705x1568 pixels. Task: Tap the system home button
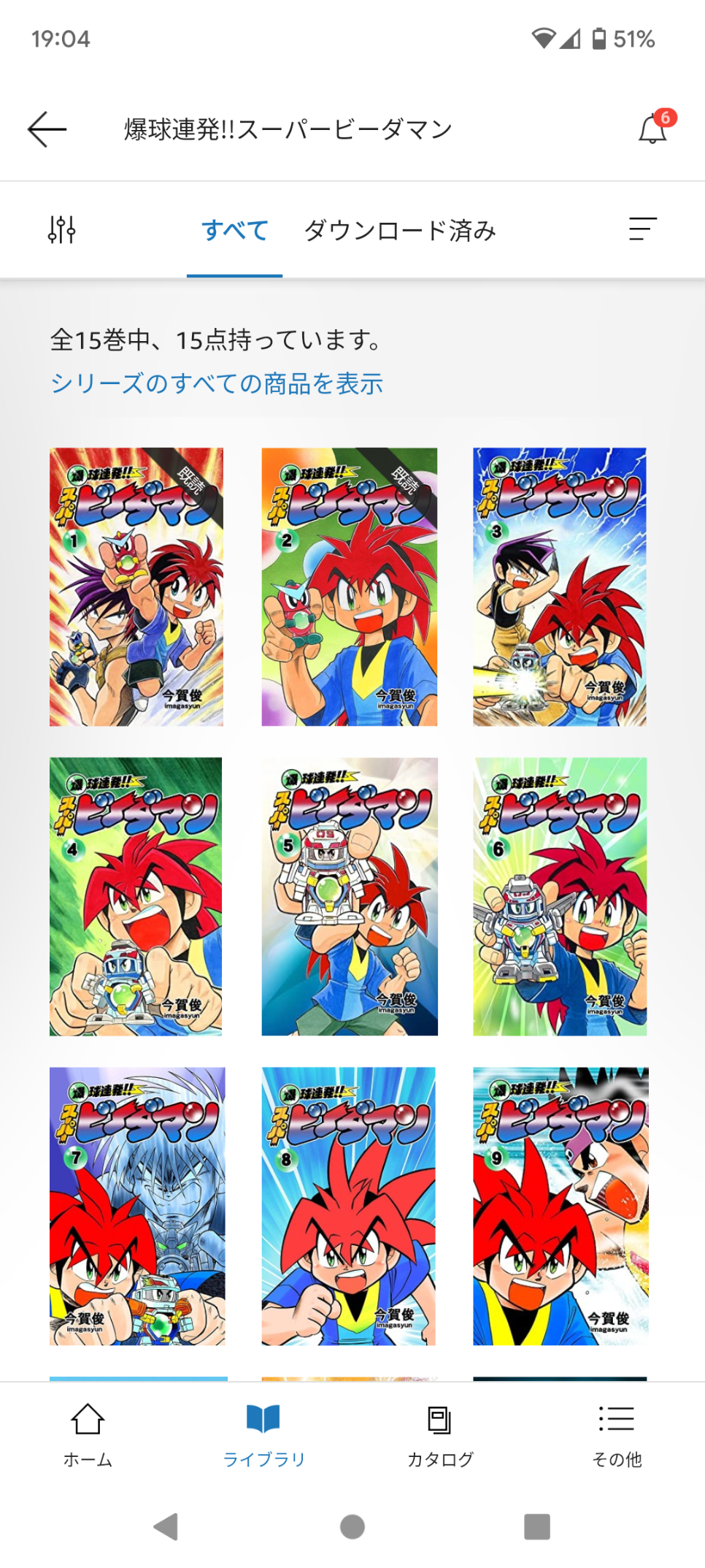[352, 1526]
